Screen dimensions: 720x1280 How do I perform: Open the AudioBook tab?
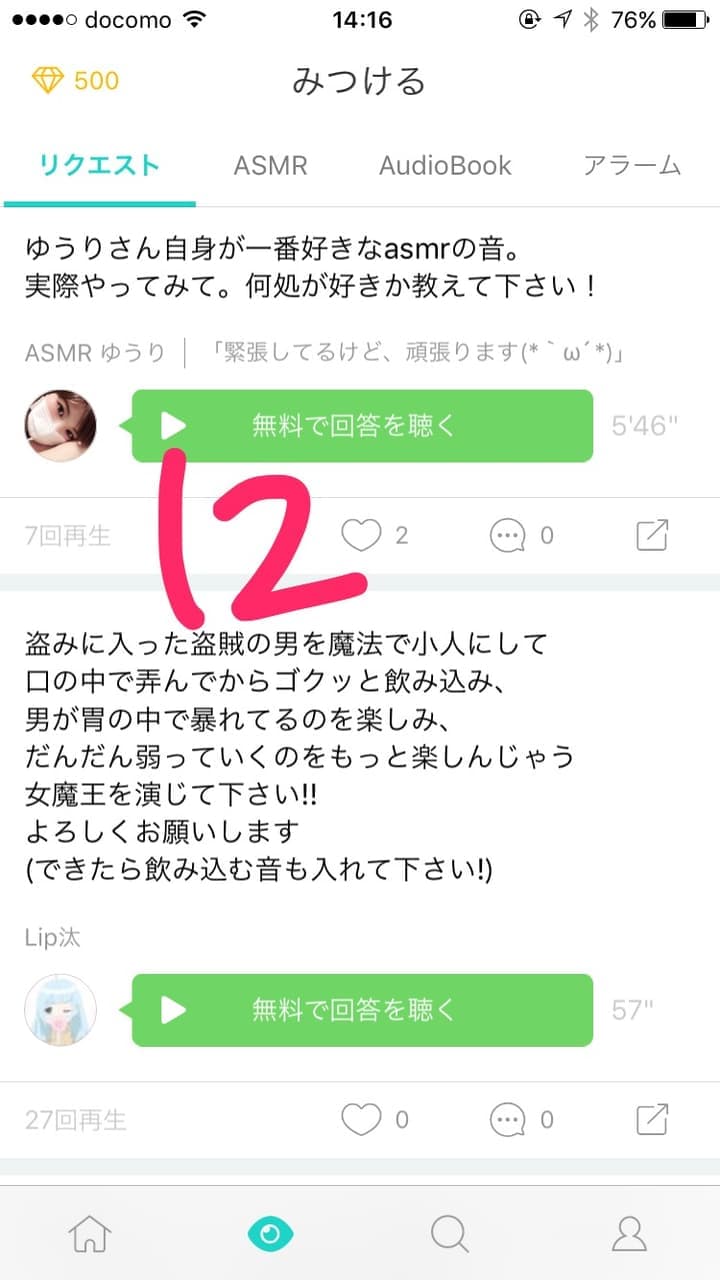pyautogui.click(x=445, y=167)
